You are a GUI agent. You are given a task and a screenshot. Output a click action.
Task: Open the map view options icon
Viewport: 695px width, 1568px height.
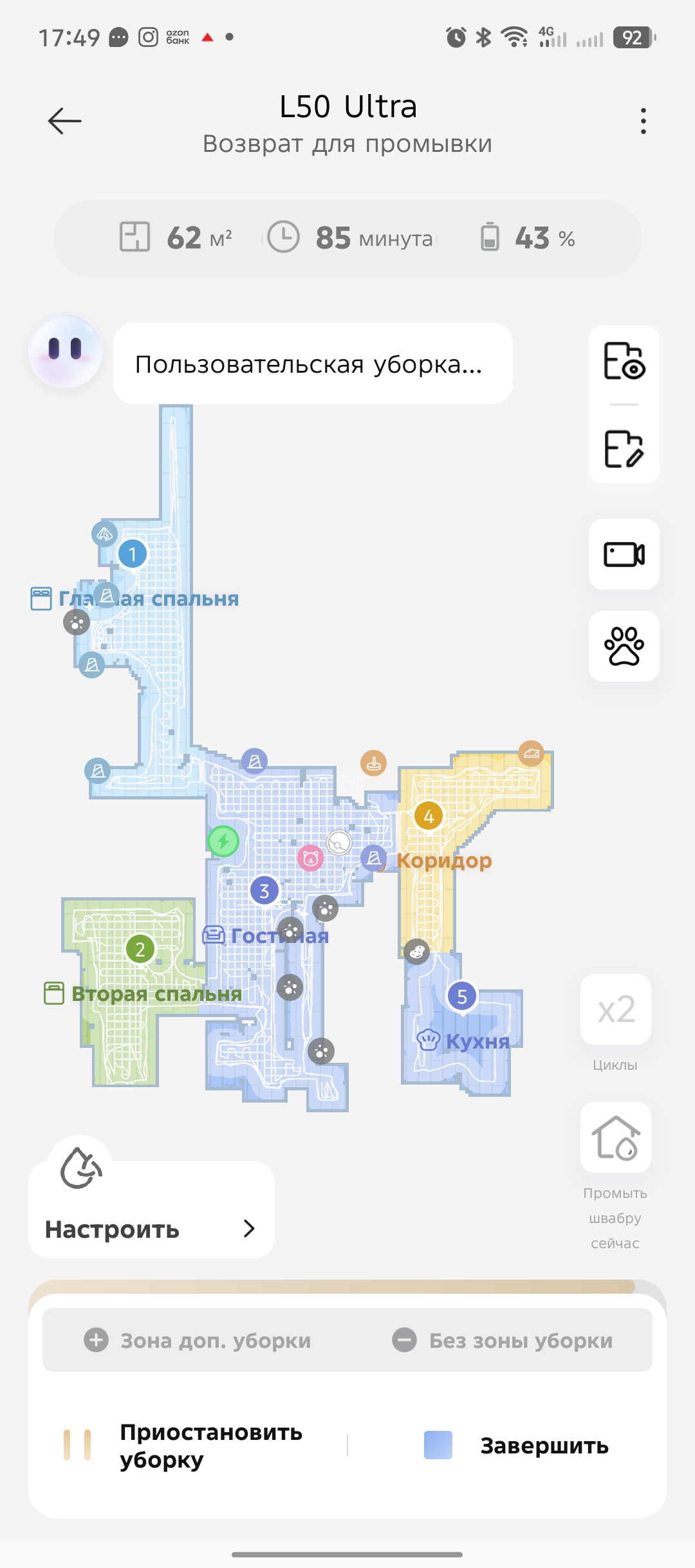624,360
